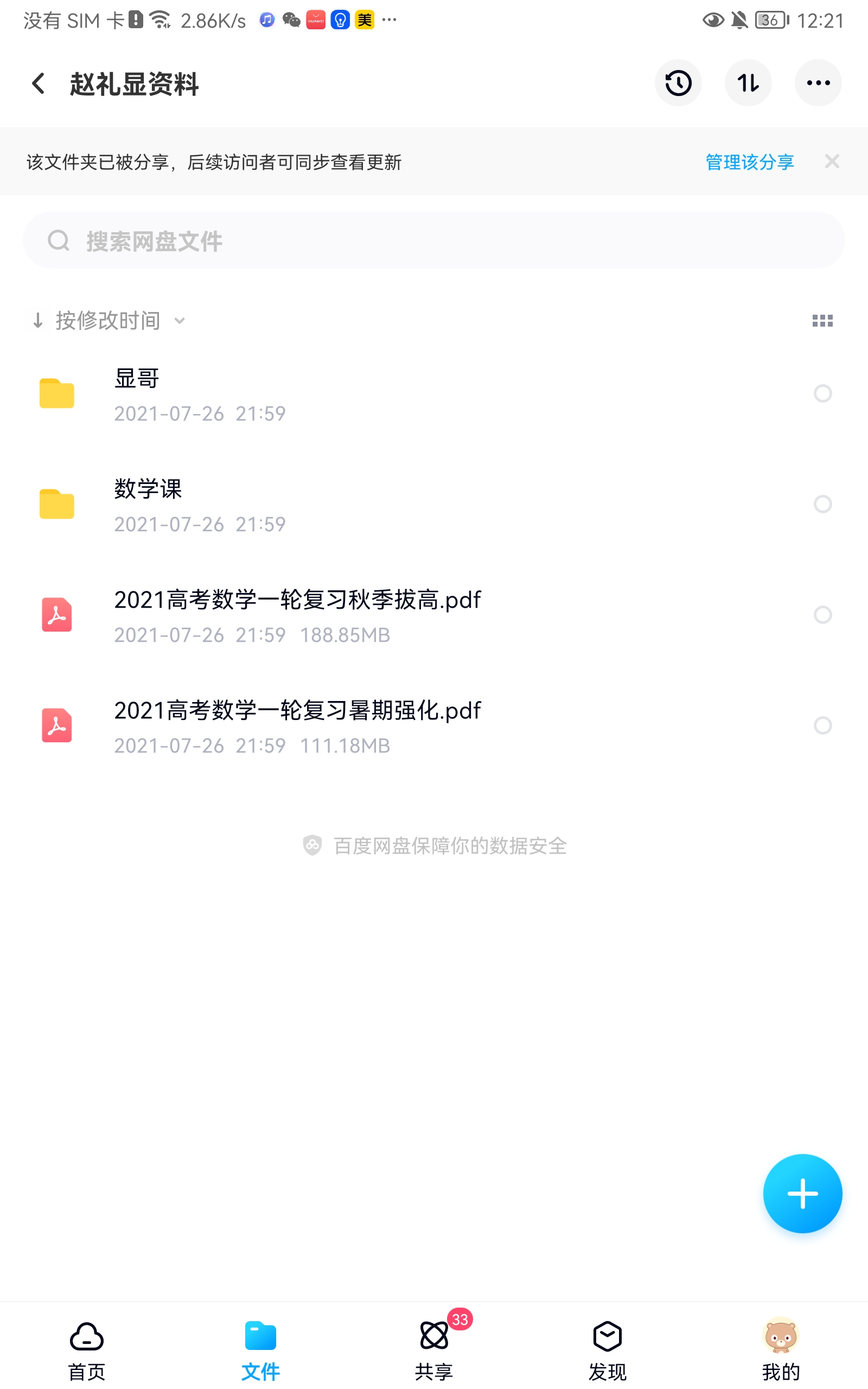Open the three-dot overflow menu
Screen dimensions: 868x1389
(818, 84)
